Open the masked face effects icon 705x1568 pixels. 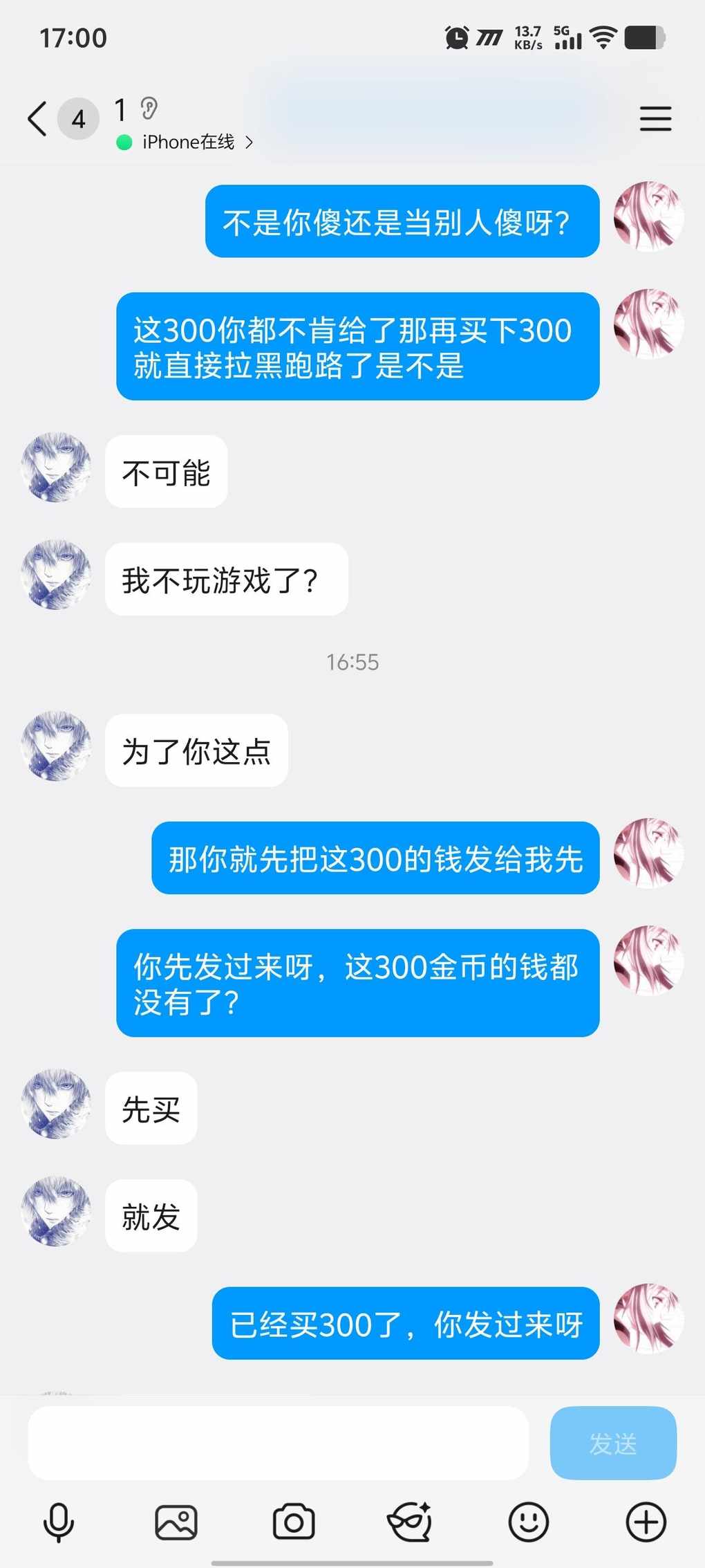pos(411,1522)
